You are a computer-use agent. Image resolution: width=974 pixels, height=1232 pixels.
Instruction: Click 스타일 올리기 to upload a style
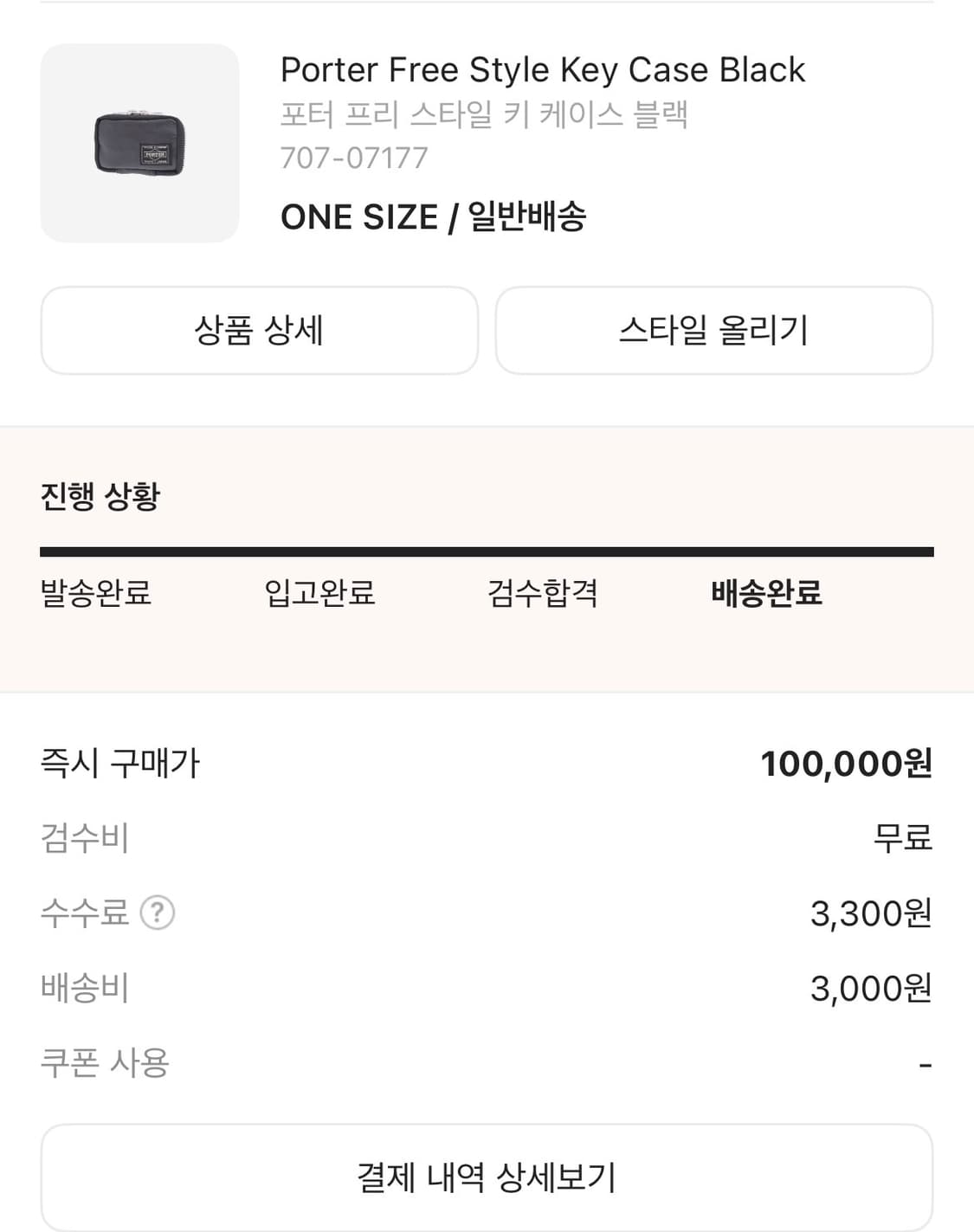(714, 330)
